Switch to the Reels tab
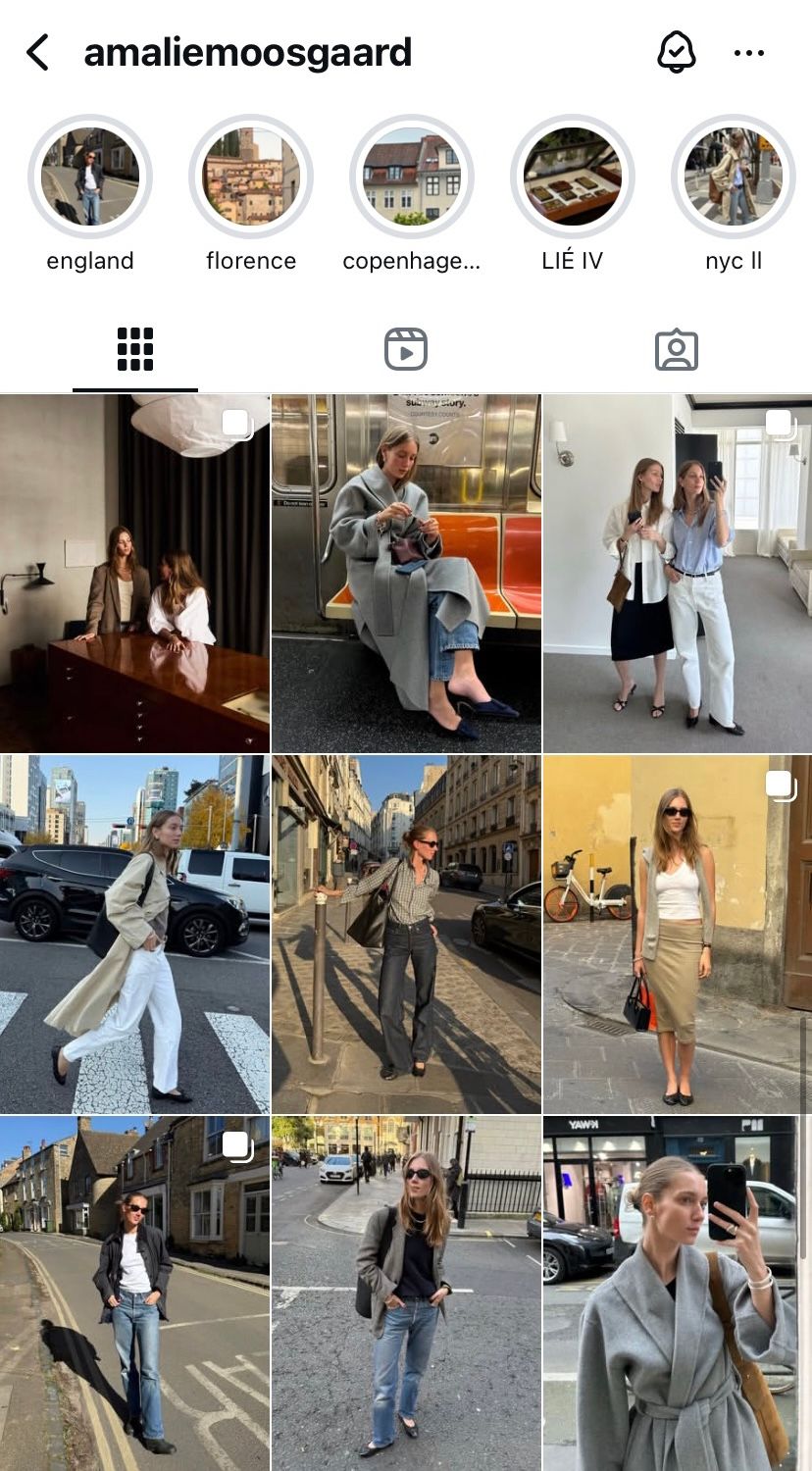 [406, 349]
